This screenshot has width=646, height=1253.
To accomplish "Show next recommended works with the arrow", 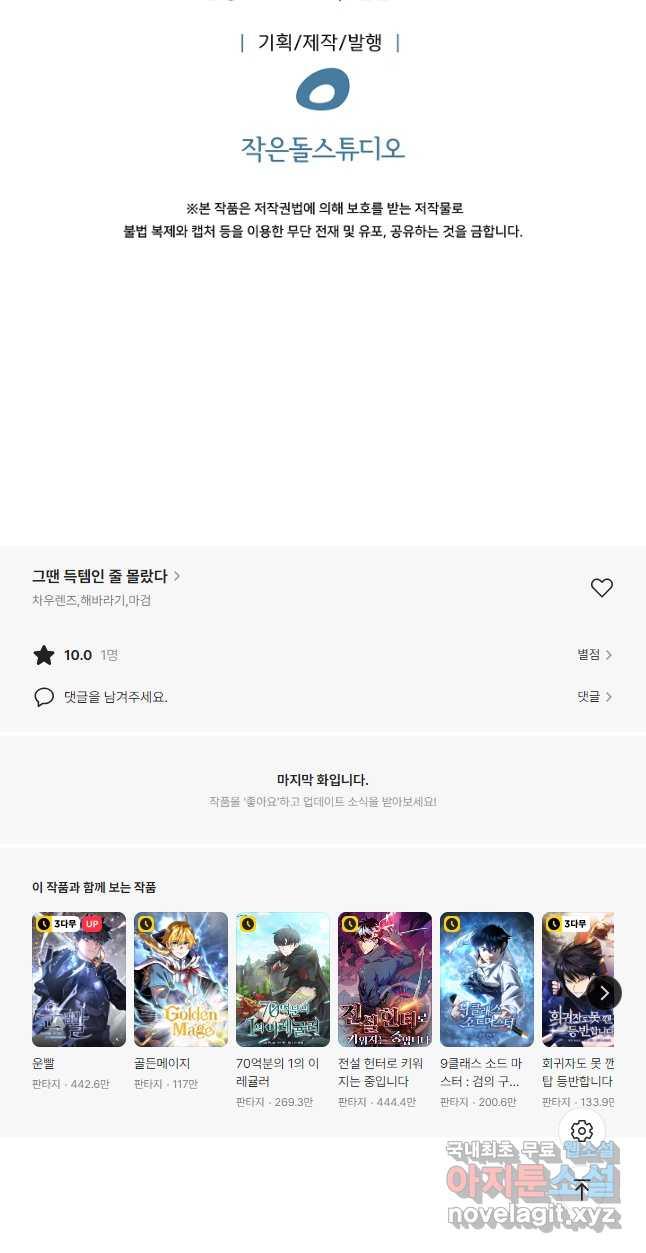I will tap(603, 993).
